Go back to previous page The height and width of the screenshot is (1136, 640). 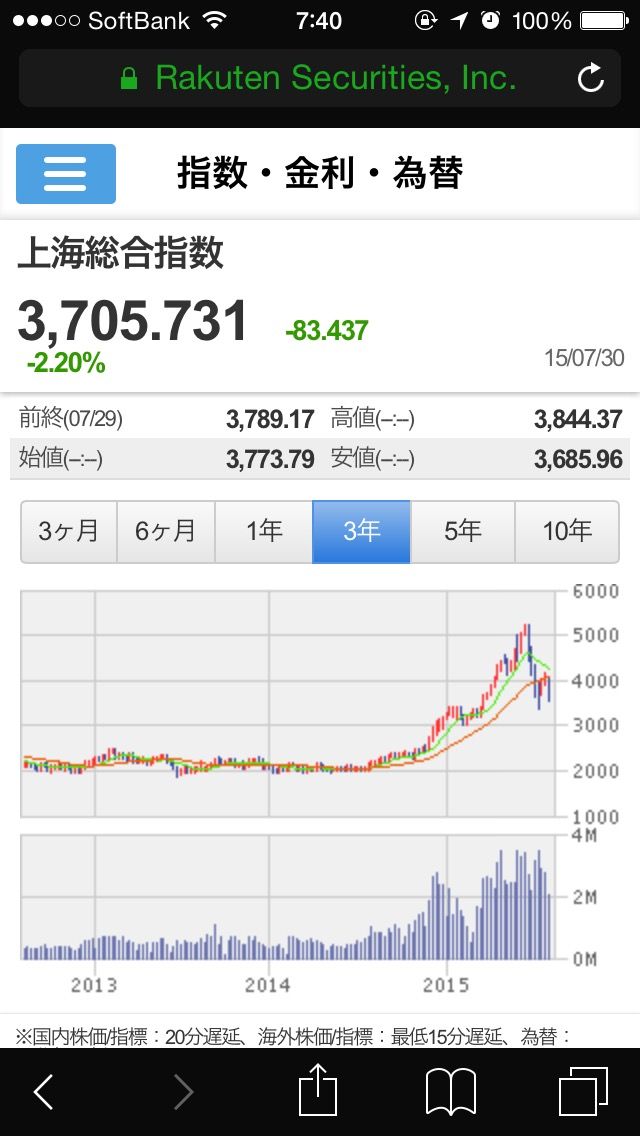44,1091
